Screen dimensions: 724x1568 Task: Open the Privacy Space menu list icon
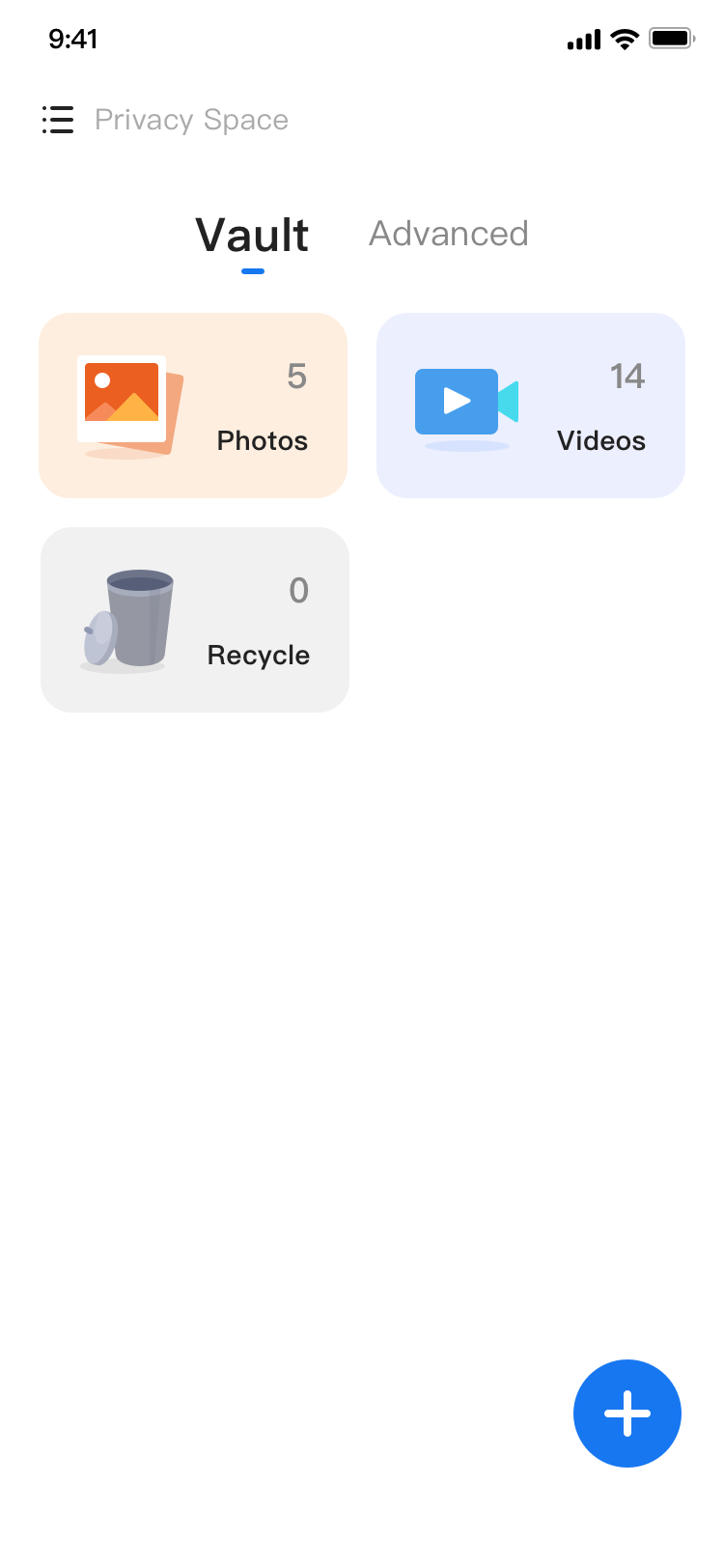pos(58,120)
